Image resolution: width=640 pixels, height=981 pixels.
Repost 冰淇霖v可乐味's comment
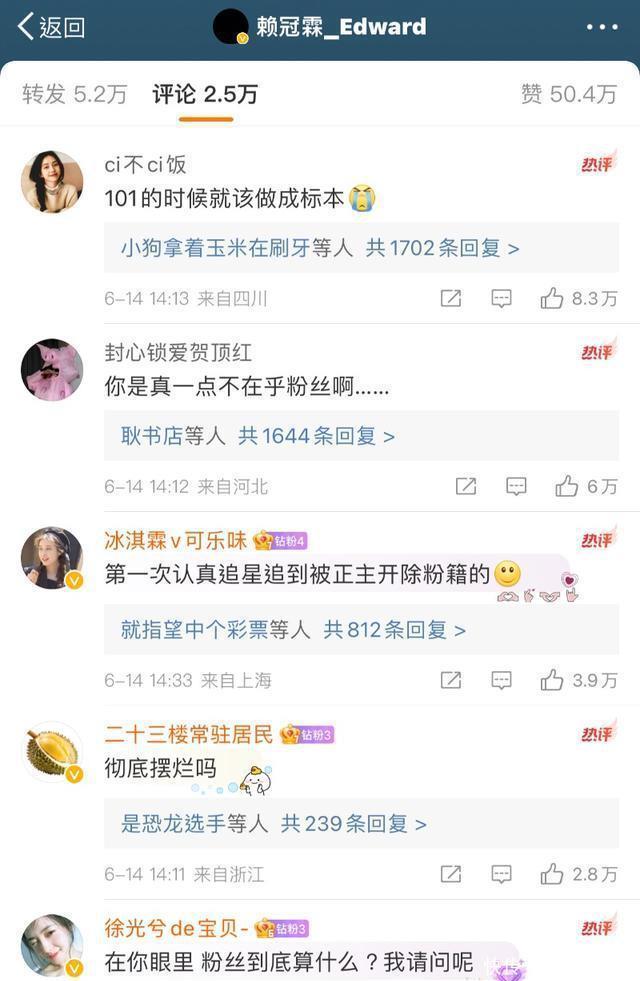[x=451, y=680]
